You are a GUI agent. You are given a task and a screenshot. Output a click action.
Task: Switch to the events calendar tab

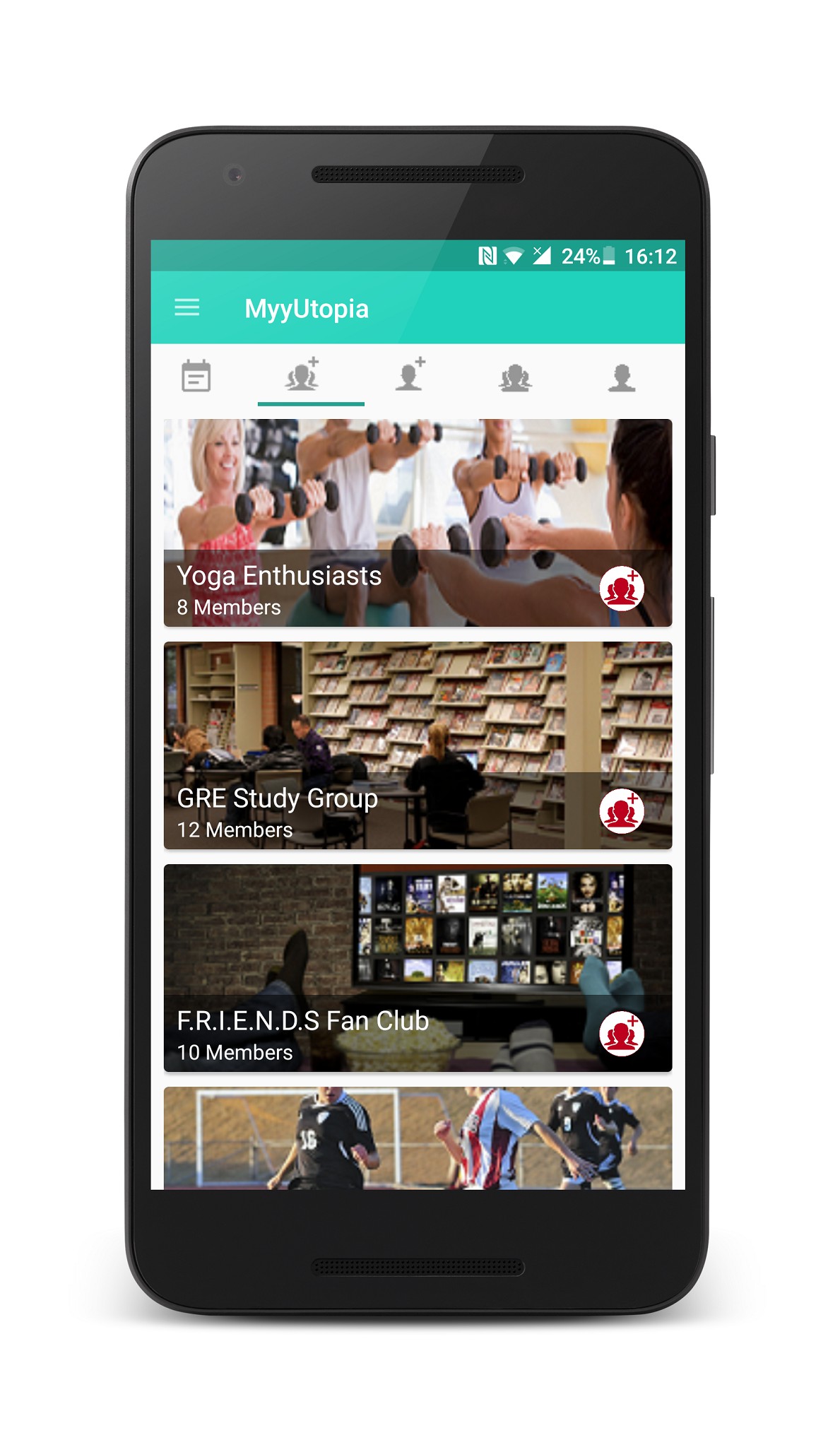click(196, 375)
